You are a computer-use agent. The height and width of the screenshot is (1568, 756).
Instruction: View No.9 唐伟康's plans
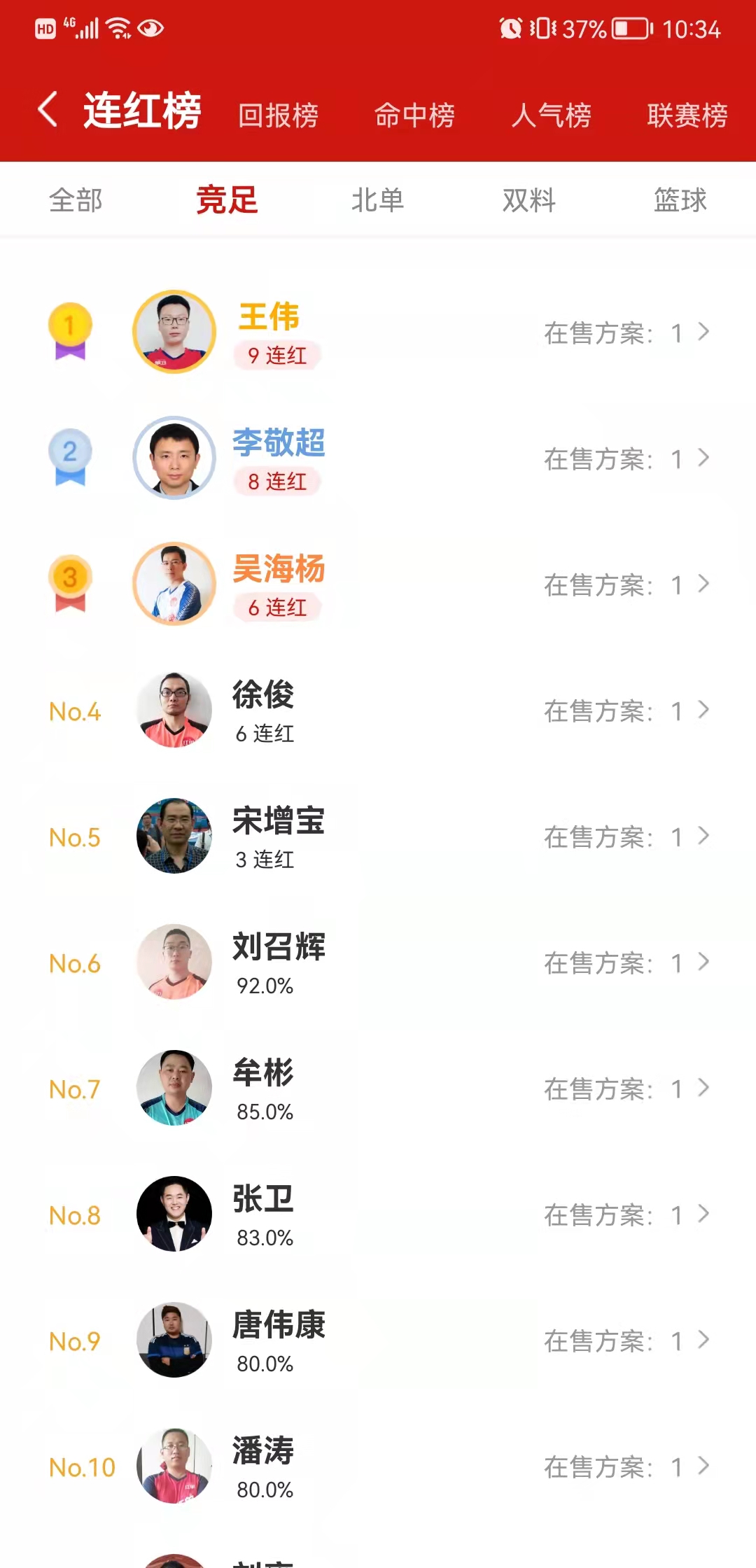626,1340
